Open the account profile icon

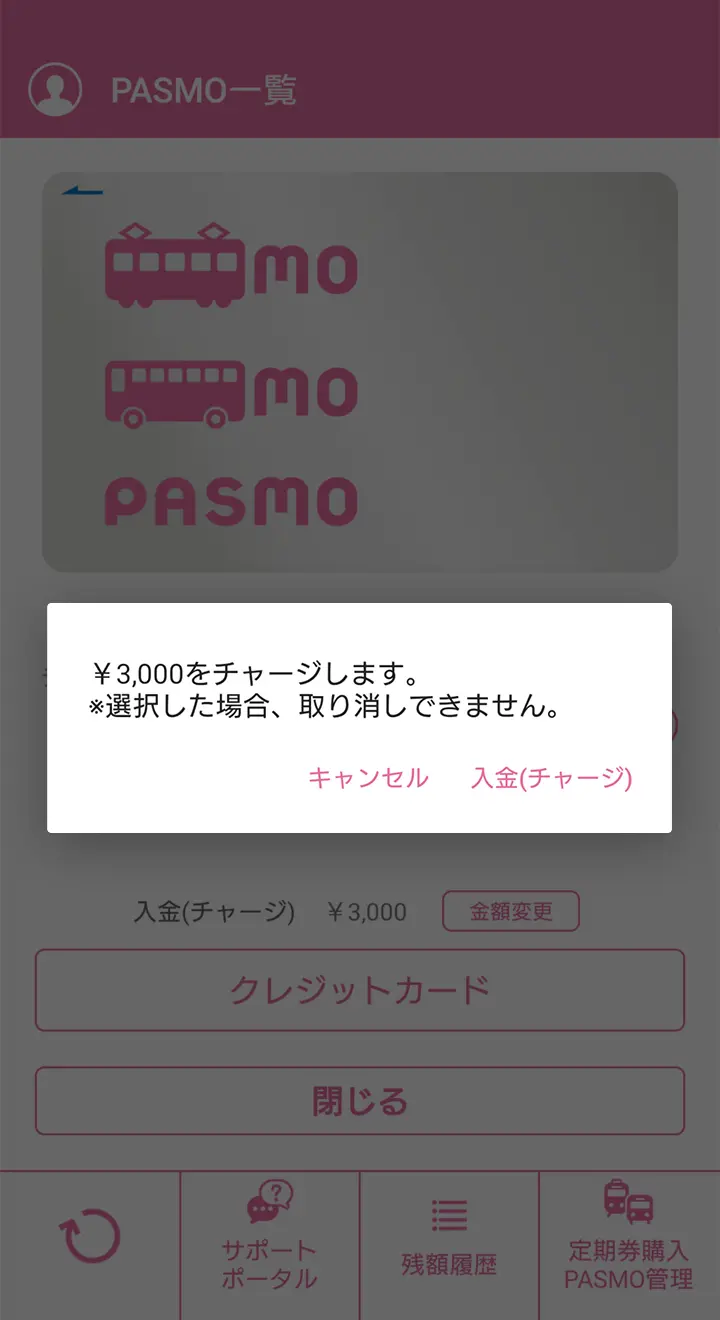click(x=55, y=89)
